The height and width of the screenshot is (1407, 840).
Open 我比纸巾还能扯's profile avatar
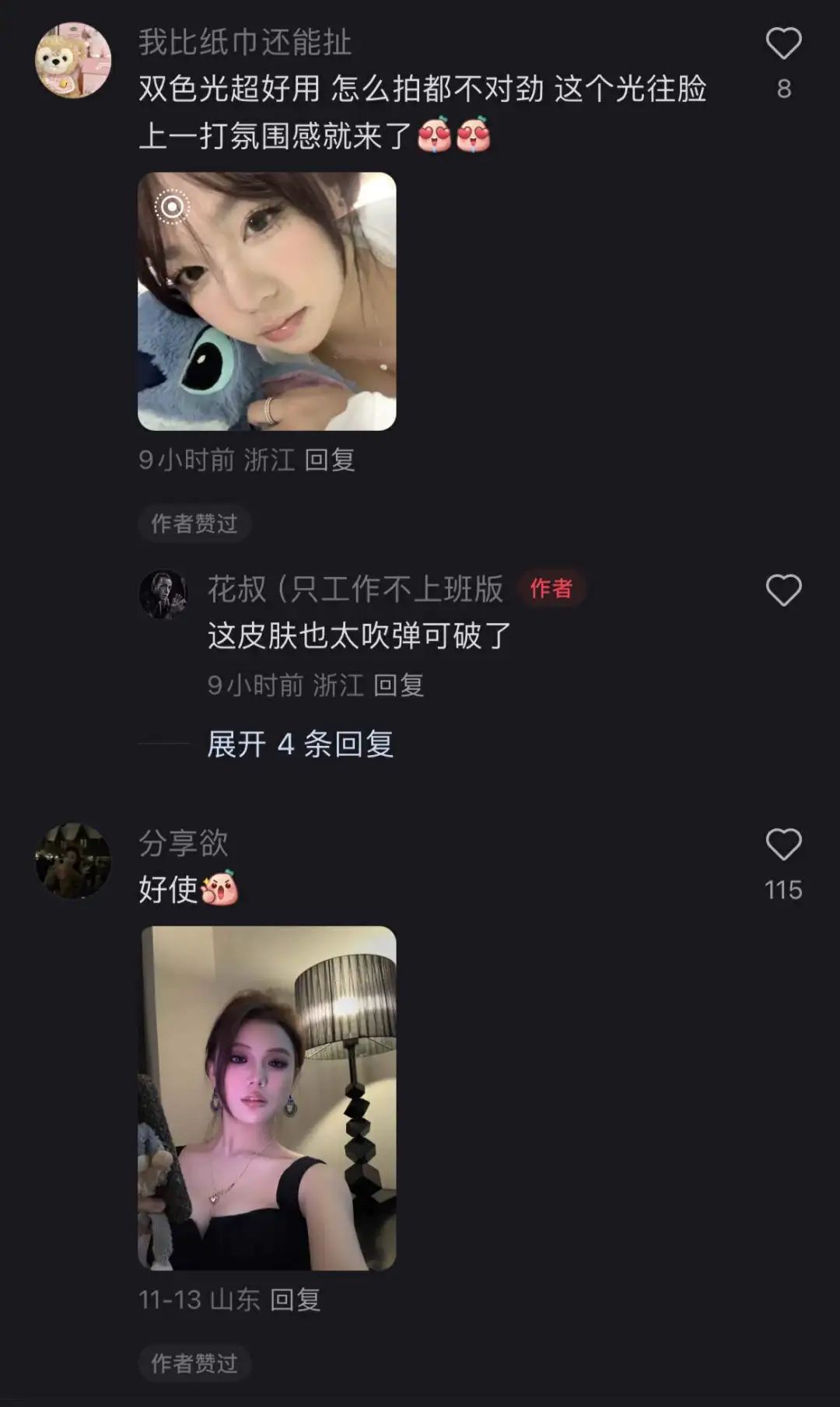point(74,61)
